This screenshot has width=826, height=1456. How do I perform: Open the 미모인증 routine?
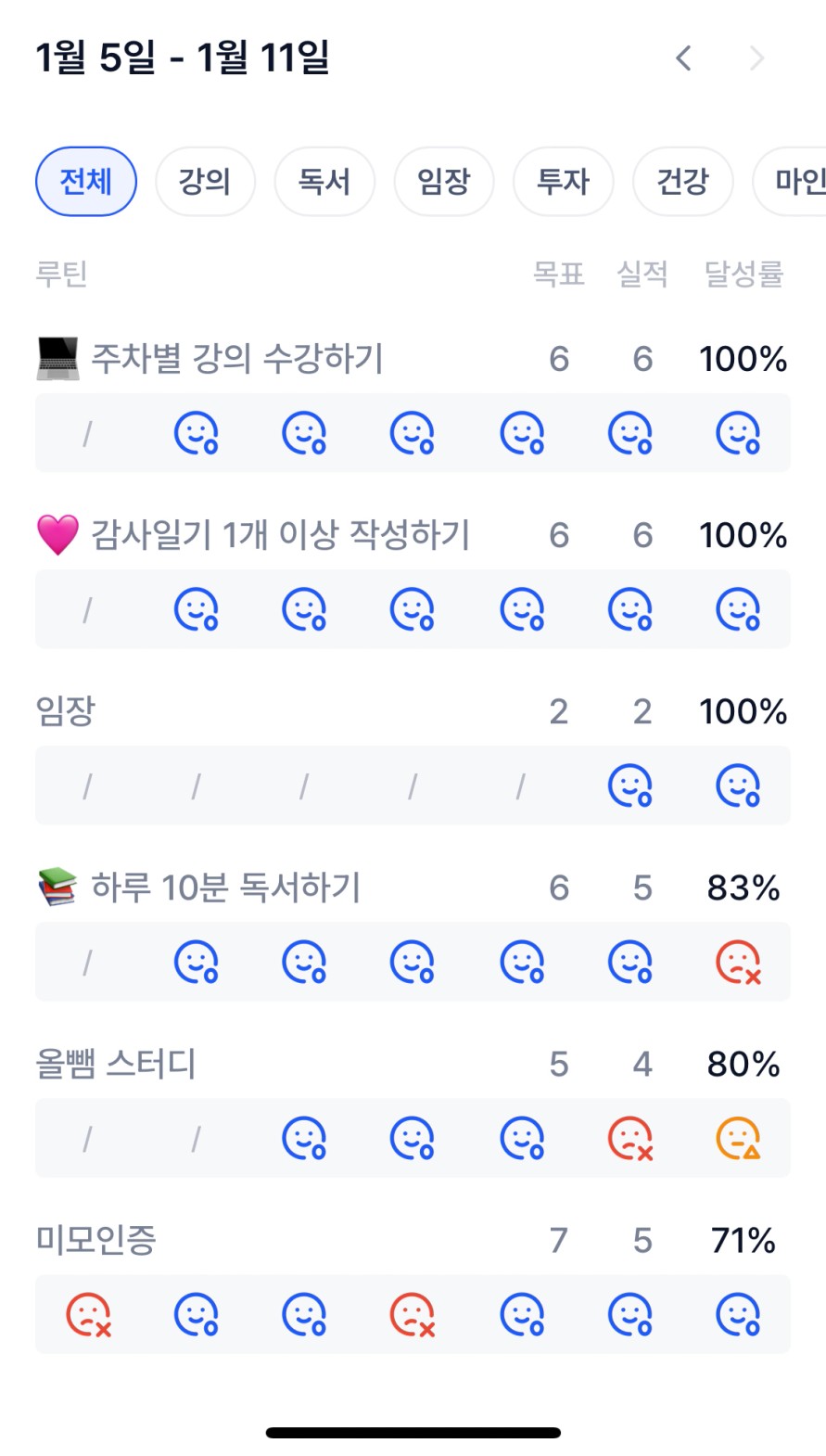pyautogui.click(x=96, y=1240)
